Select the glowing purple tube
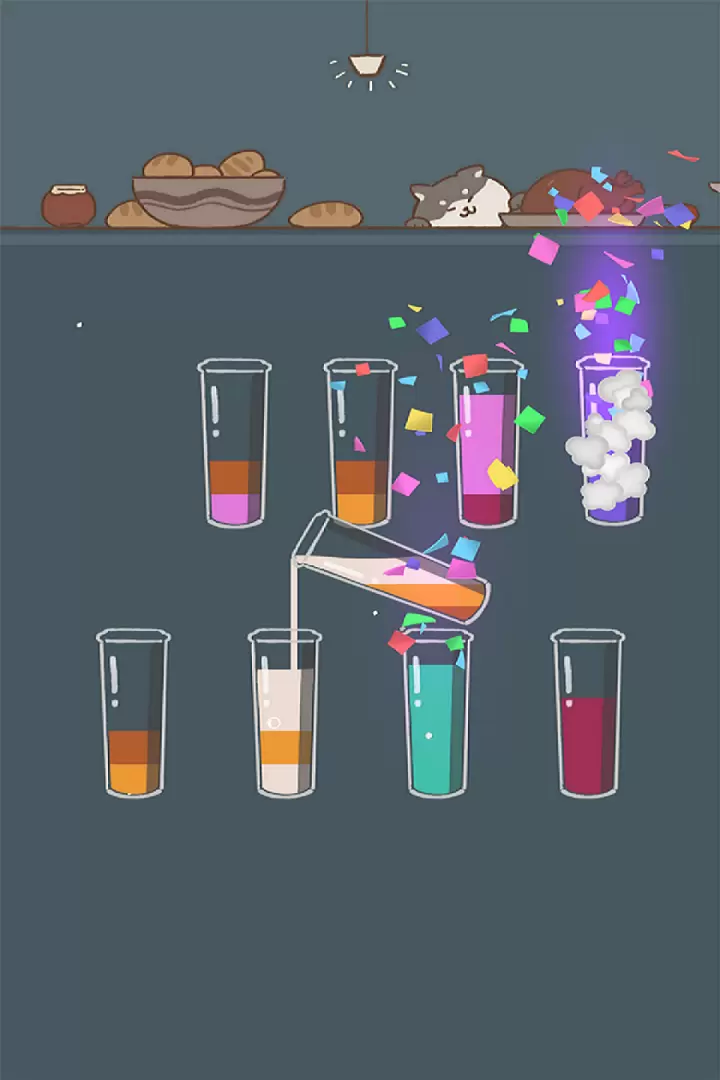 tap(612, 445)
